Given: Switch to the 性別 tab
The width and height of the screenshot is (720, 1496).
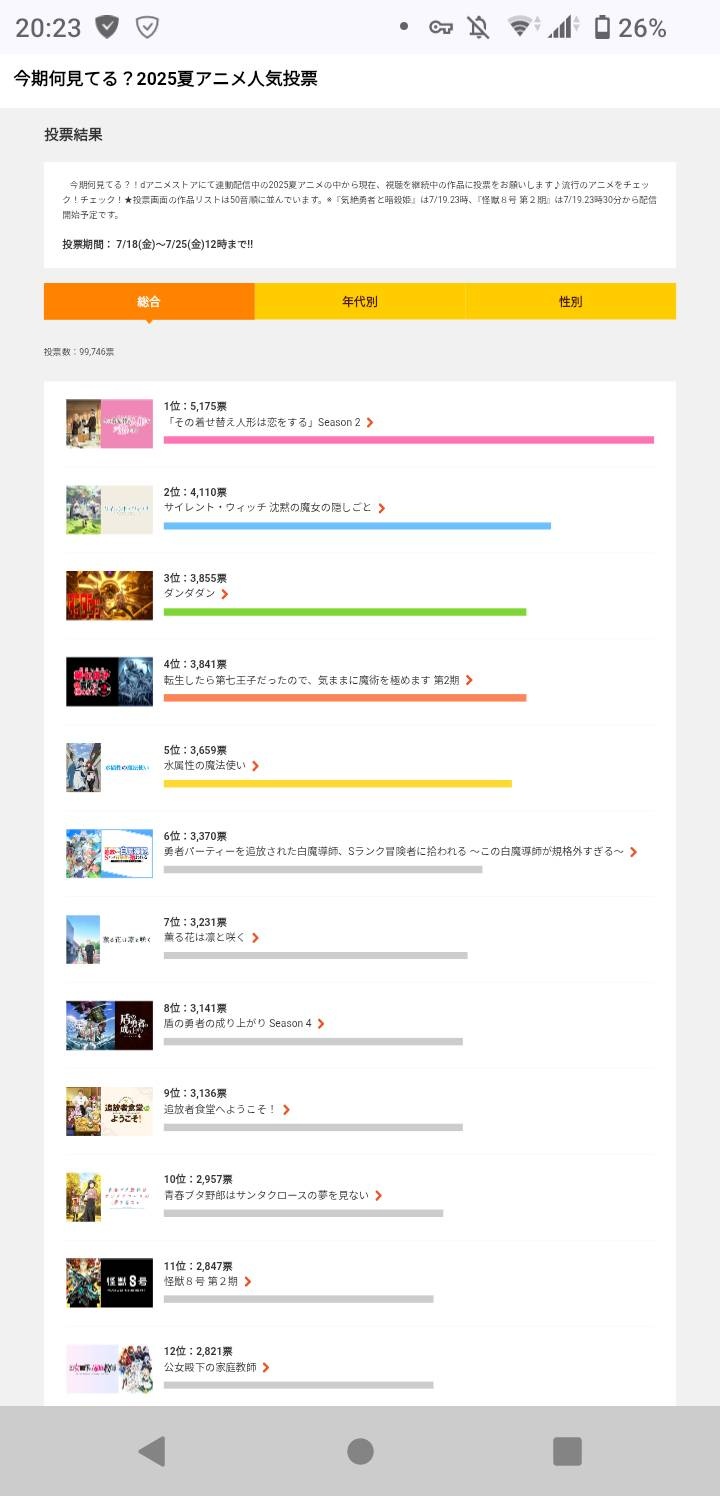Looking at the screenshot, I should tap(570, 301).
